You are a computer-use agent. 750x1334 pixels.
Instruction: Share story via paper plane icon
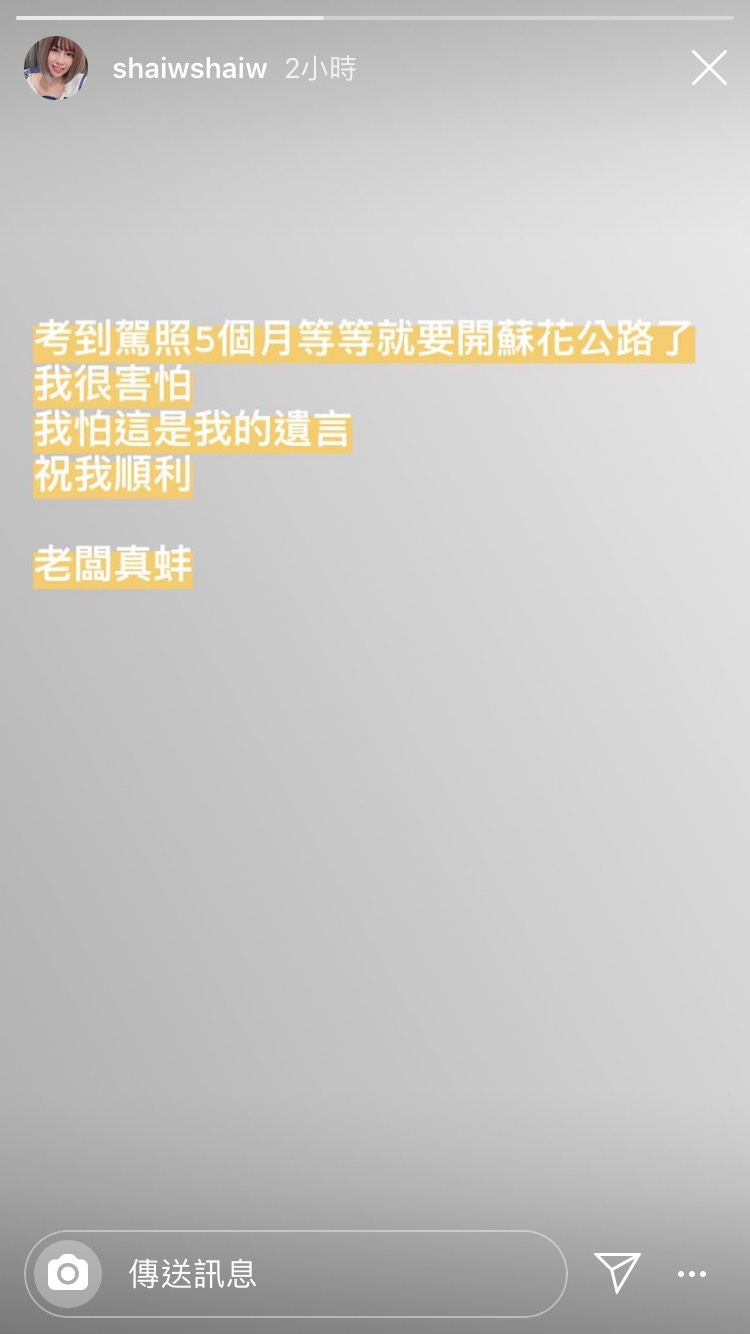(x=617, y=1272)
